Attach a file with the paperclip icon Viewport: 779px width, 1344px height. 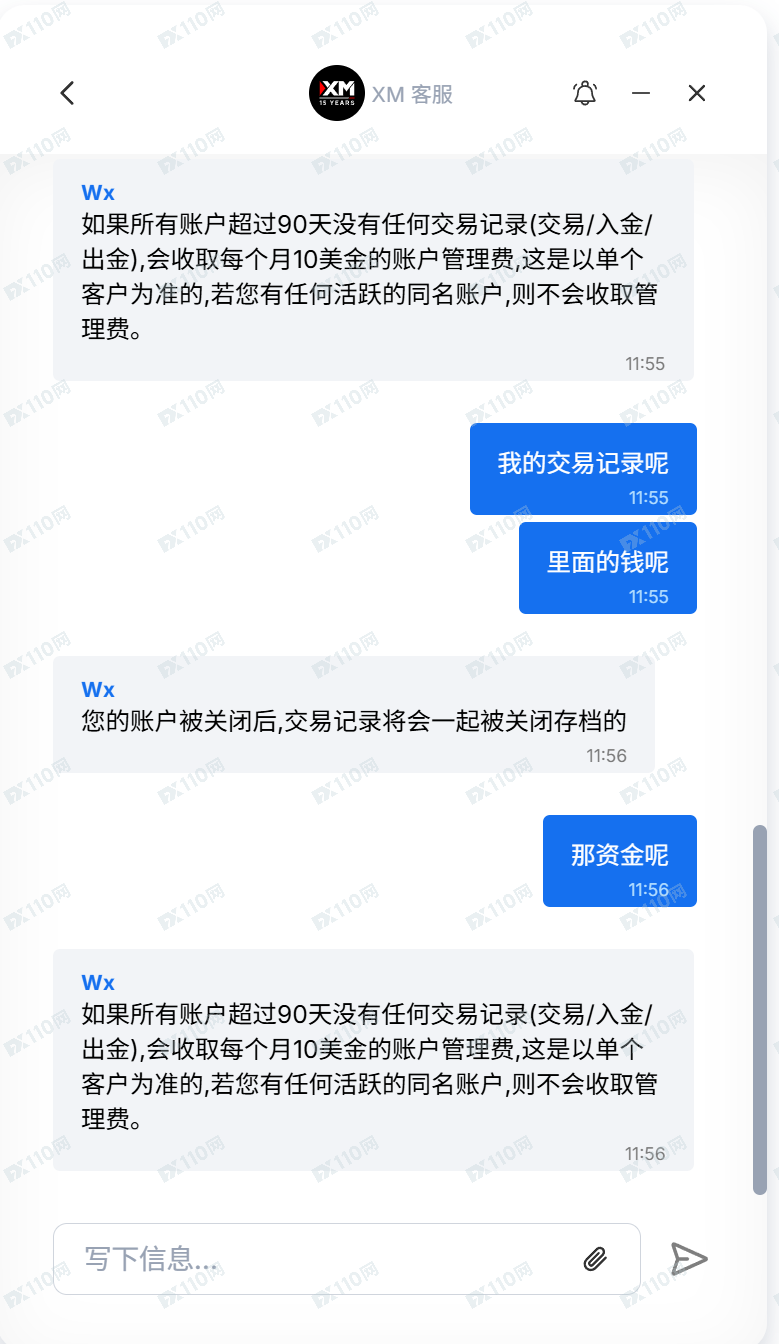click(595, 1258)
